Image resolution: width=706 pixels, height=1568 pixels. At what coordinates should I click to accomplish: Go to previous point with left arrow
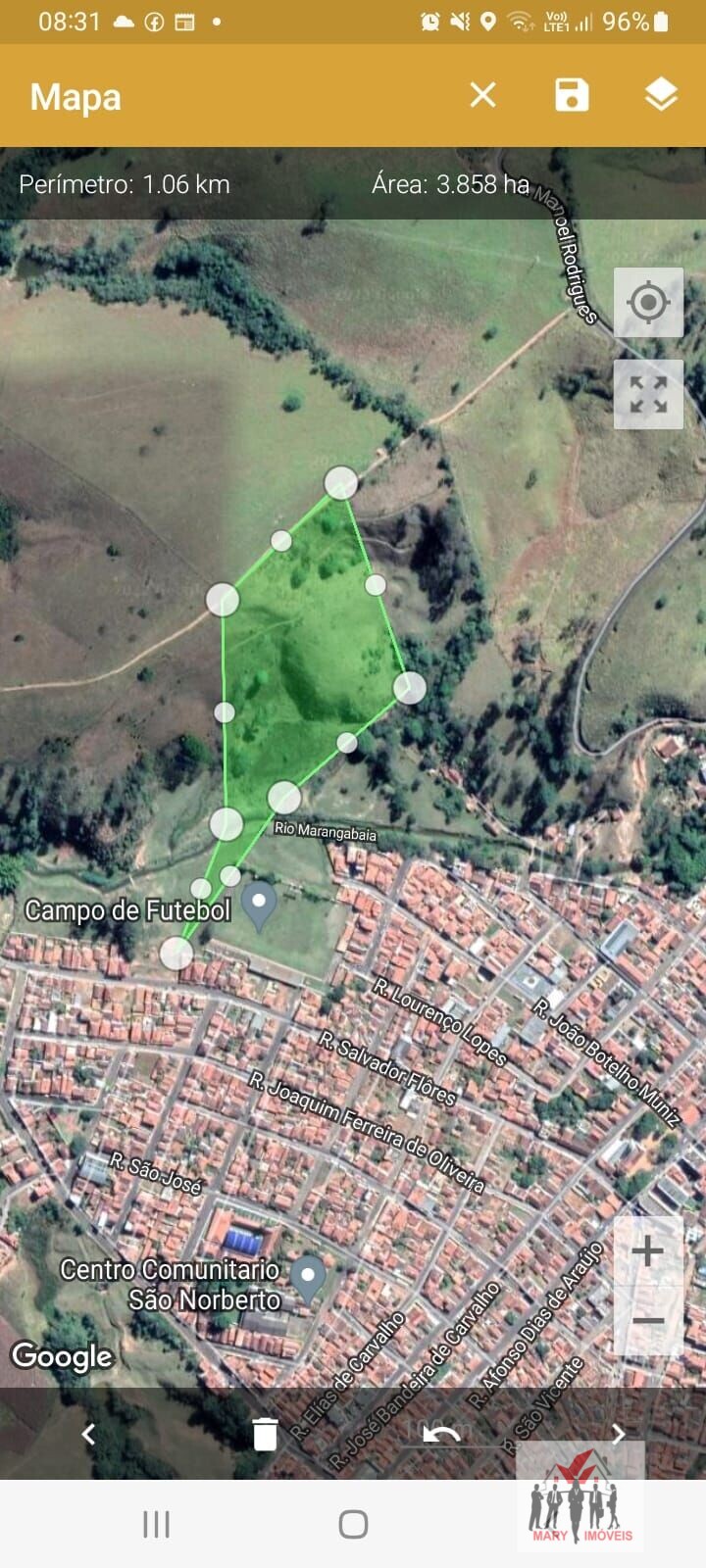pos(88,1434)
